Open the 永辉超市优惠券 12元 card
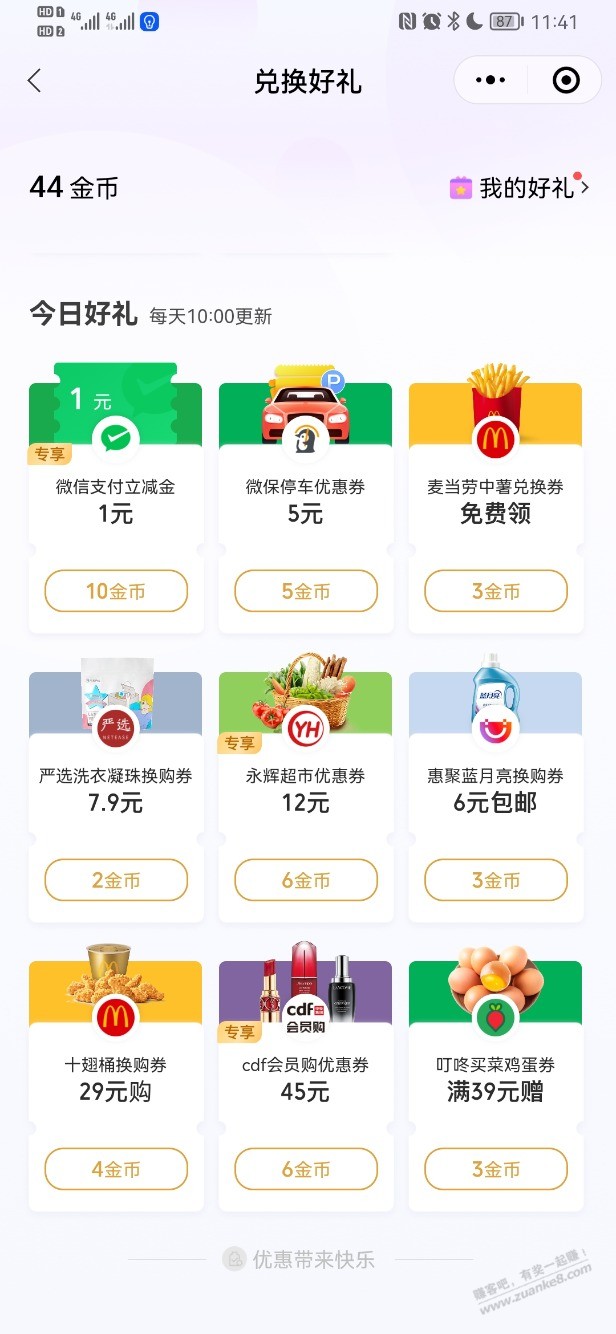This screenshot has height=1334, width=616. tap(306, 770)
